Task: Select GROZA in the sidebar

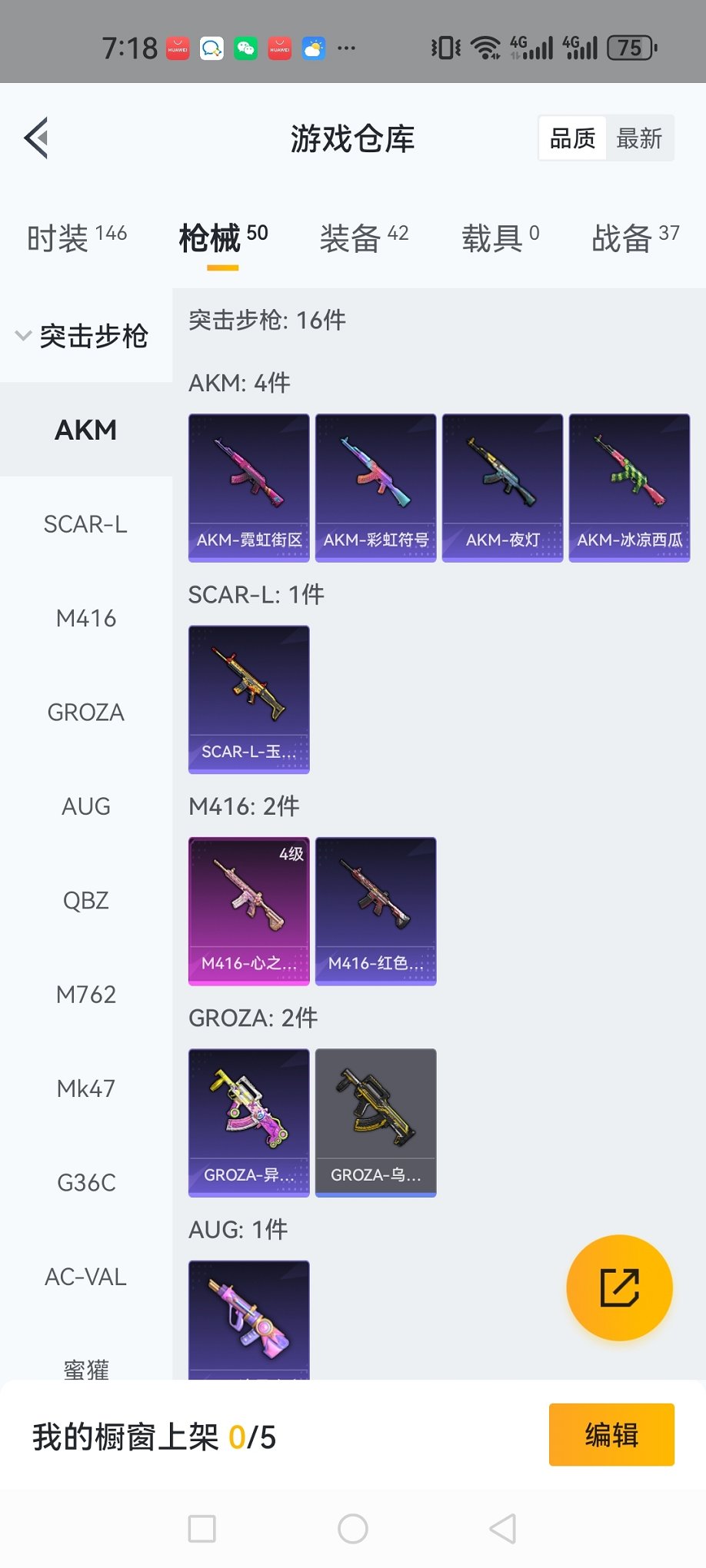Action: [x=85, y=713]
